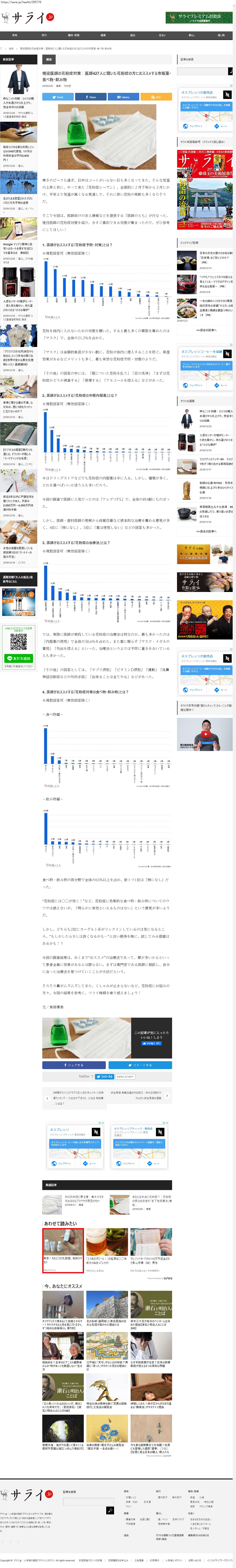Screen dimensions: 236x1568
Task: Open the 健康 navigation menu item
Action: (x=103, y=35)
